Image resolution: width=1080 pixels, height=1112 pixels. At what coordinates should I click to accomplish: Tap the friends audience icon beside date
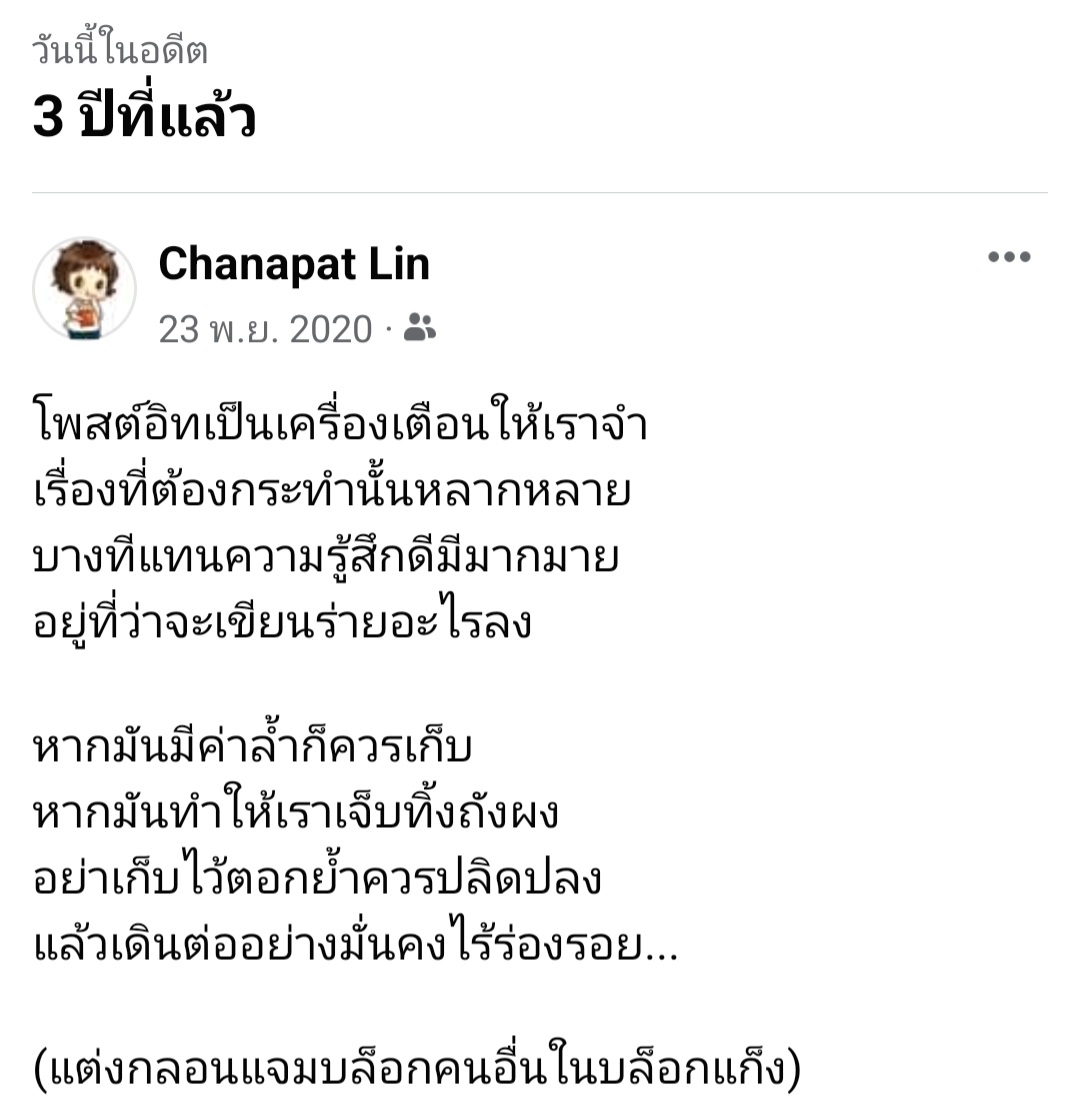419,327
